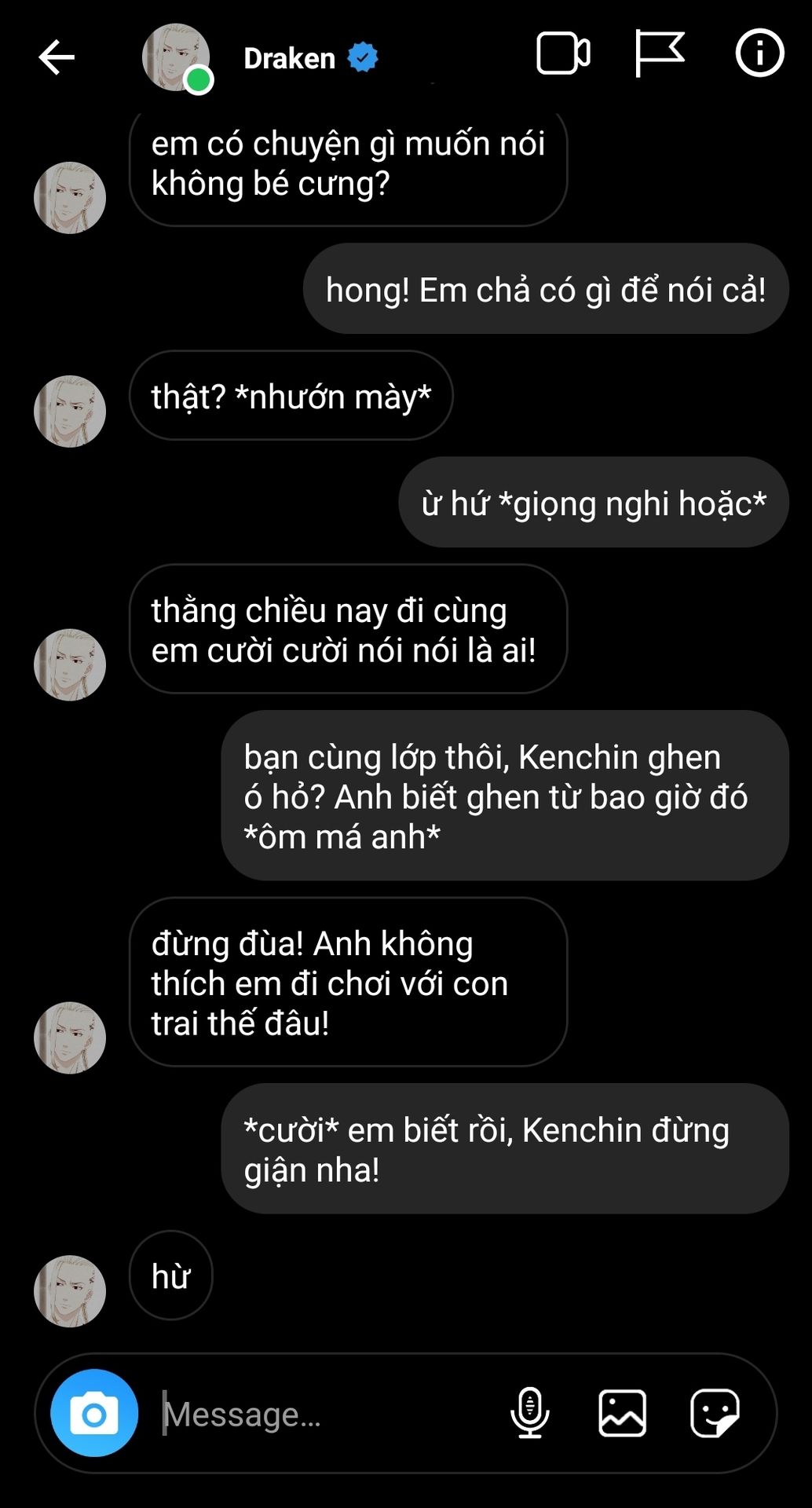Open conversation details info icon
The height and width of the screenshot is (1508, 812).
tap(759, 53)
